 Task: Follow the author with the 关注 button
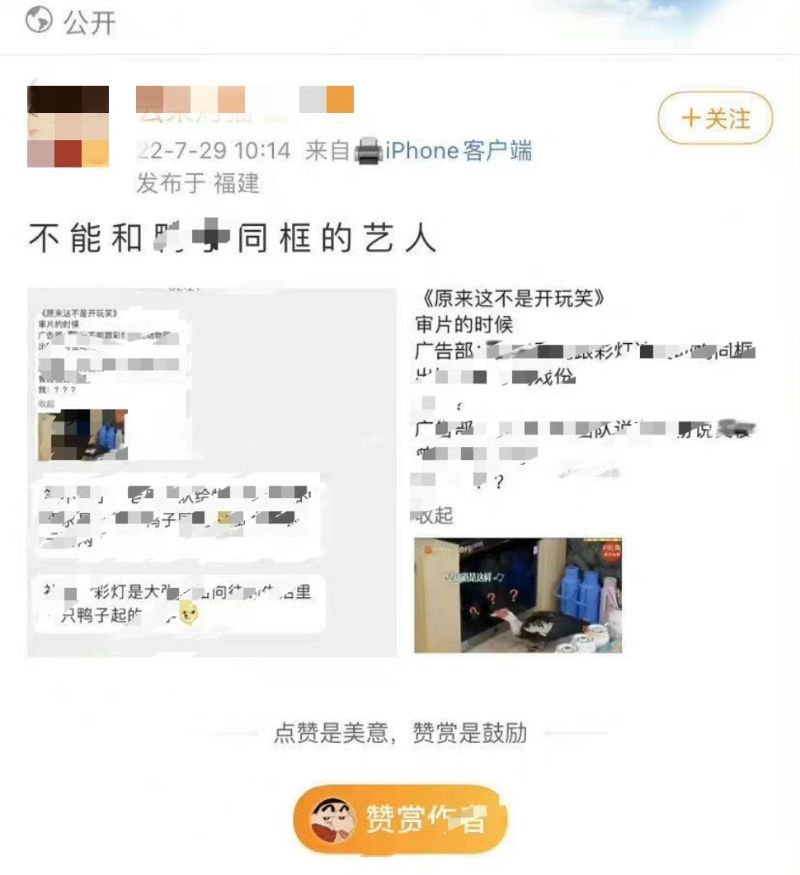pyautogui.click(x=716, y=119)
